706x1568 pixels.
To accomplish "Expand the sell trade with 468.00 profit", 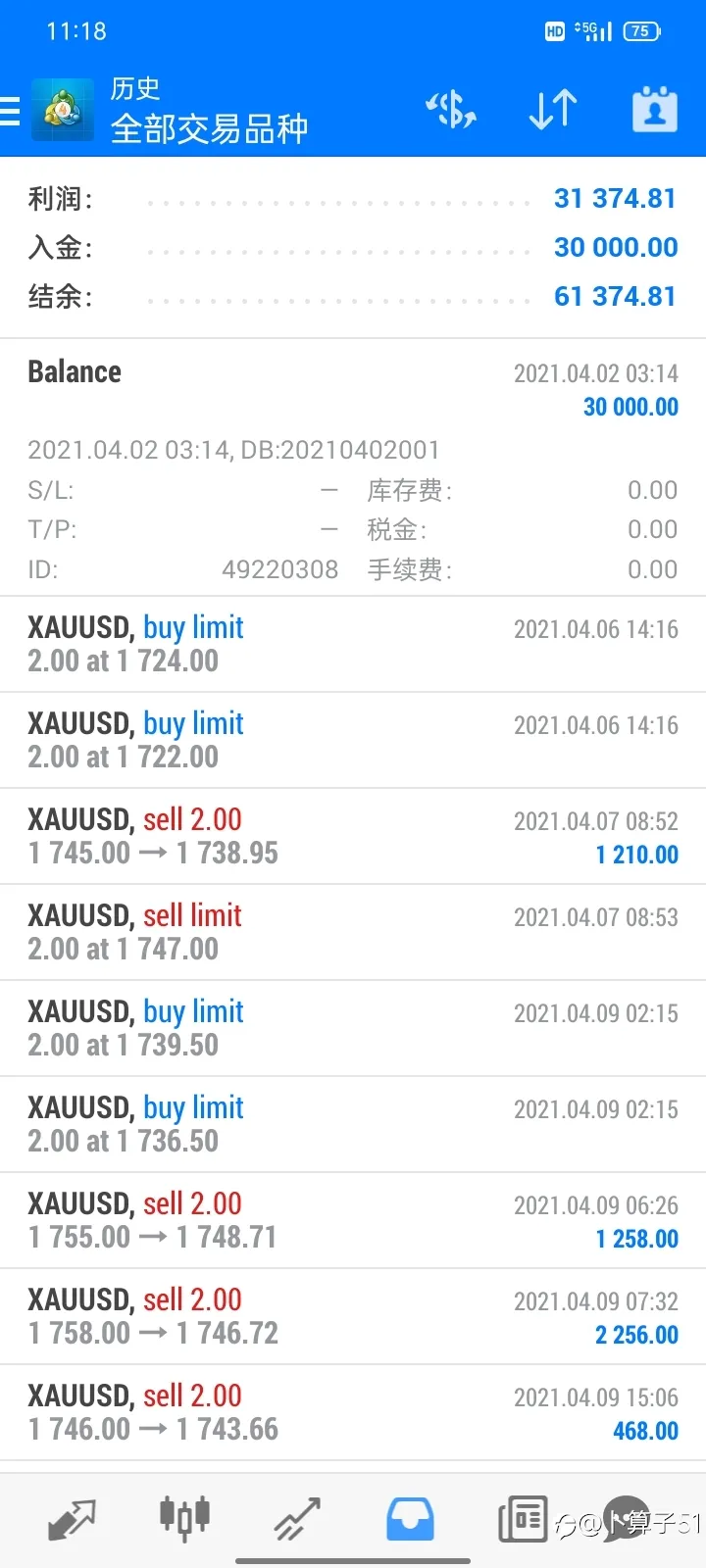I will pos(353,1412).
